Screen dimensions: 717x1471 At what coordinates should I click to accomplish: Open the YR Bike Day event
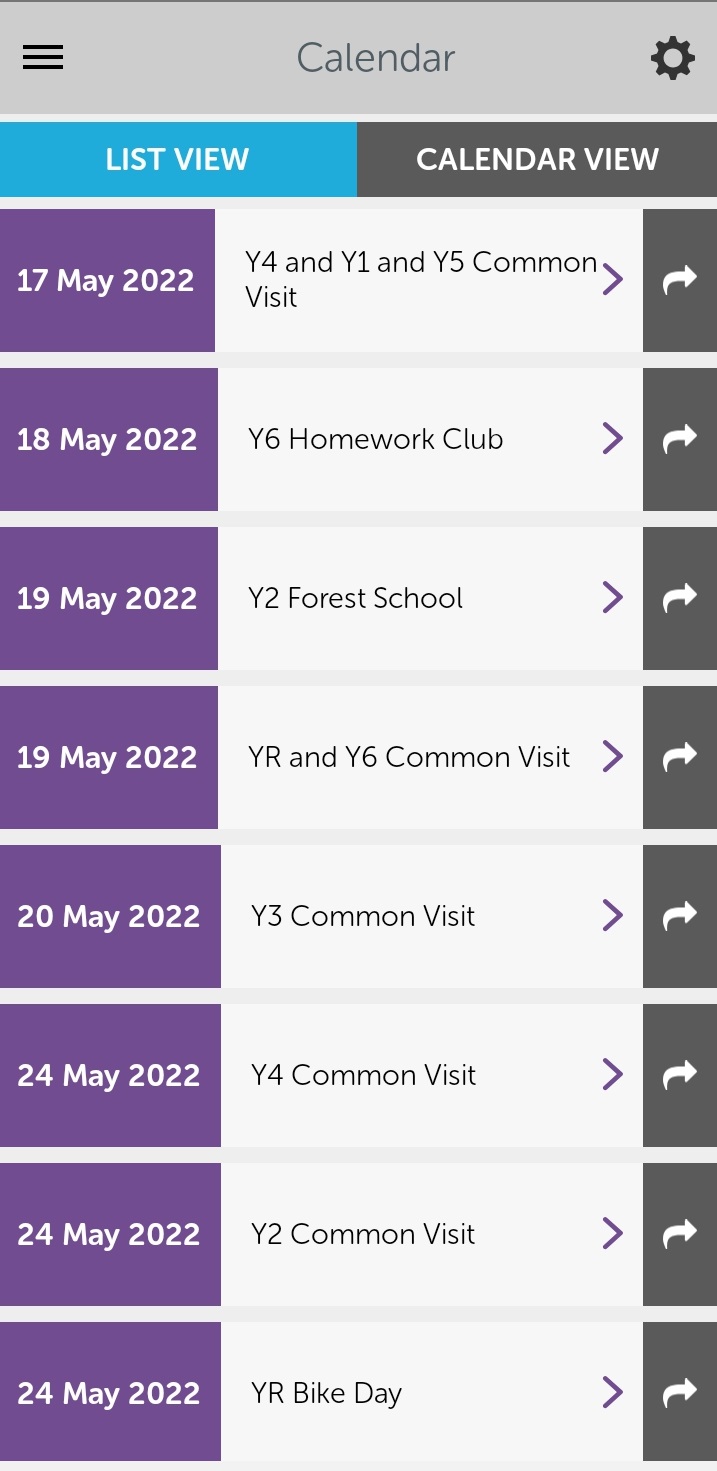click(x=432, y=1392)
